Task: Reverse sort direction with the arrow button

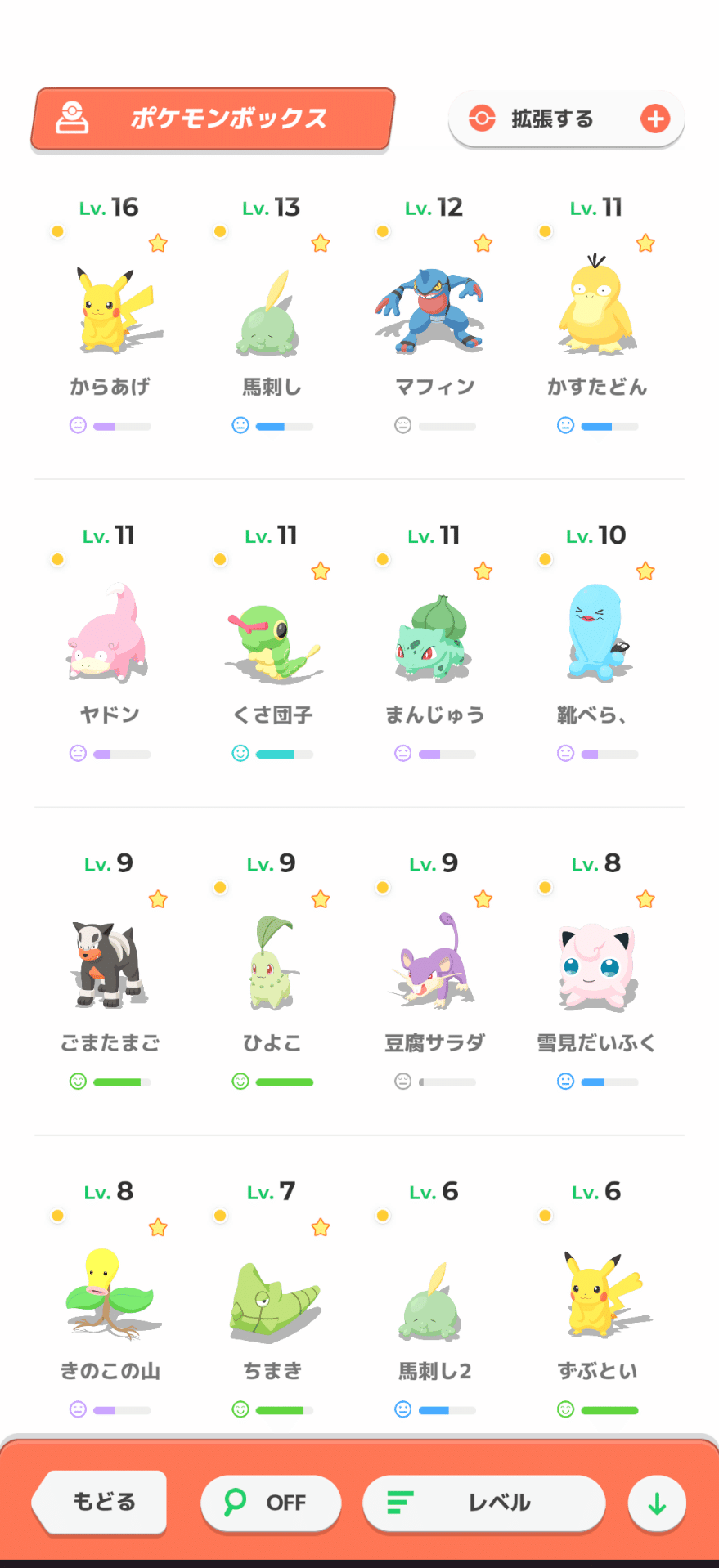Action: [656, 1503]
